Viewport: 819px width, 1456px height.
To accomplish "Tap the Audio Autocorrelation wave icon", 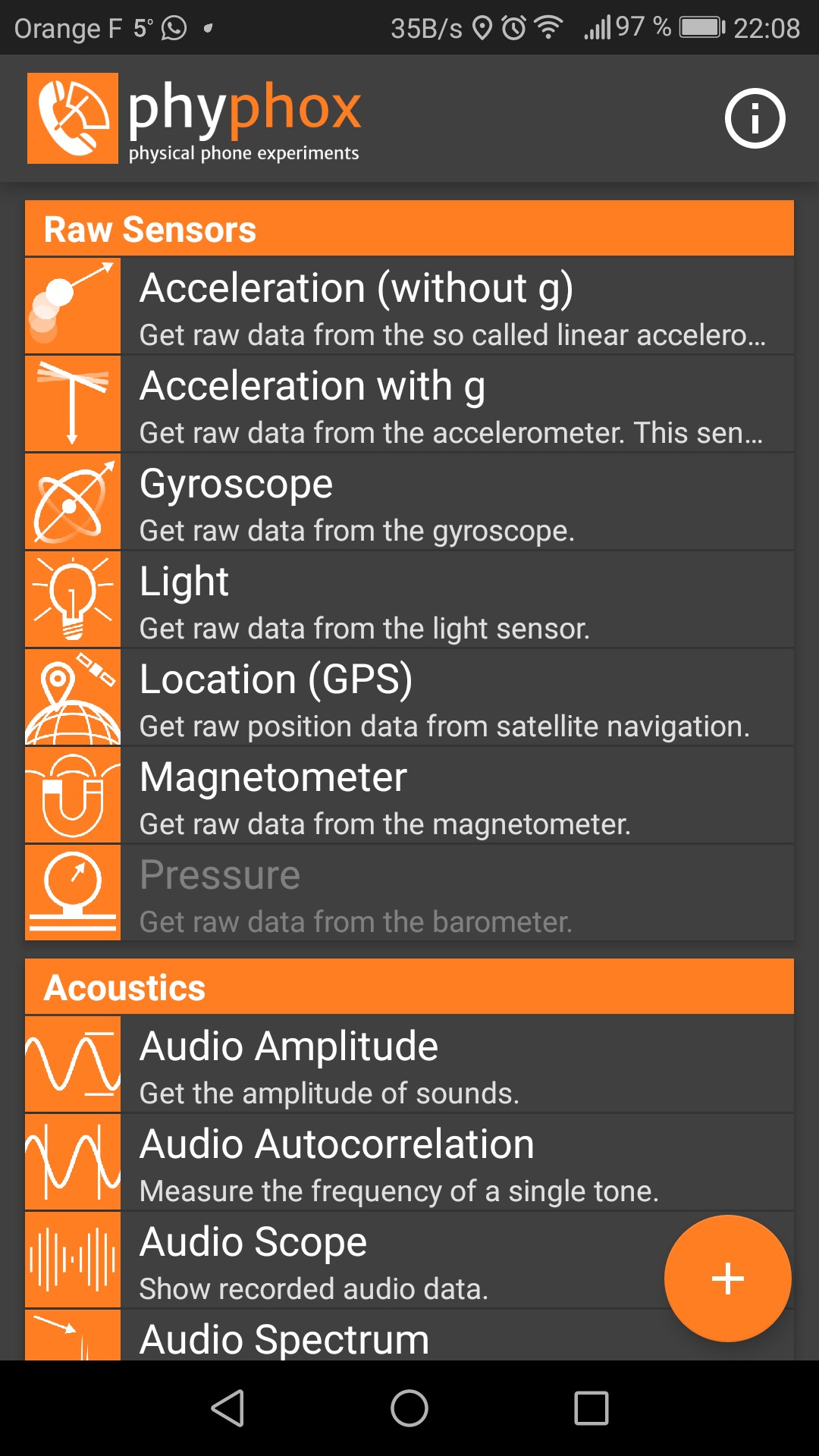I will (x=73, y=1163).
